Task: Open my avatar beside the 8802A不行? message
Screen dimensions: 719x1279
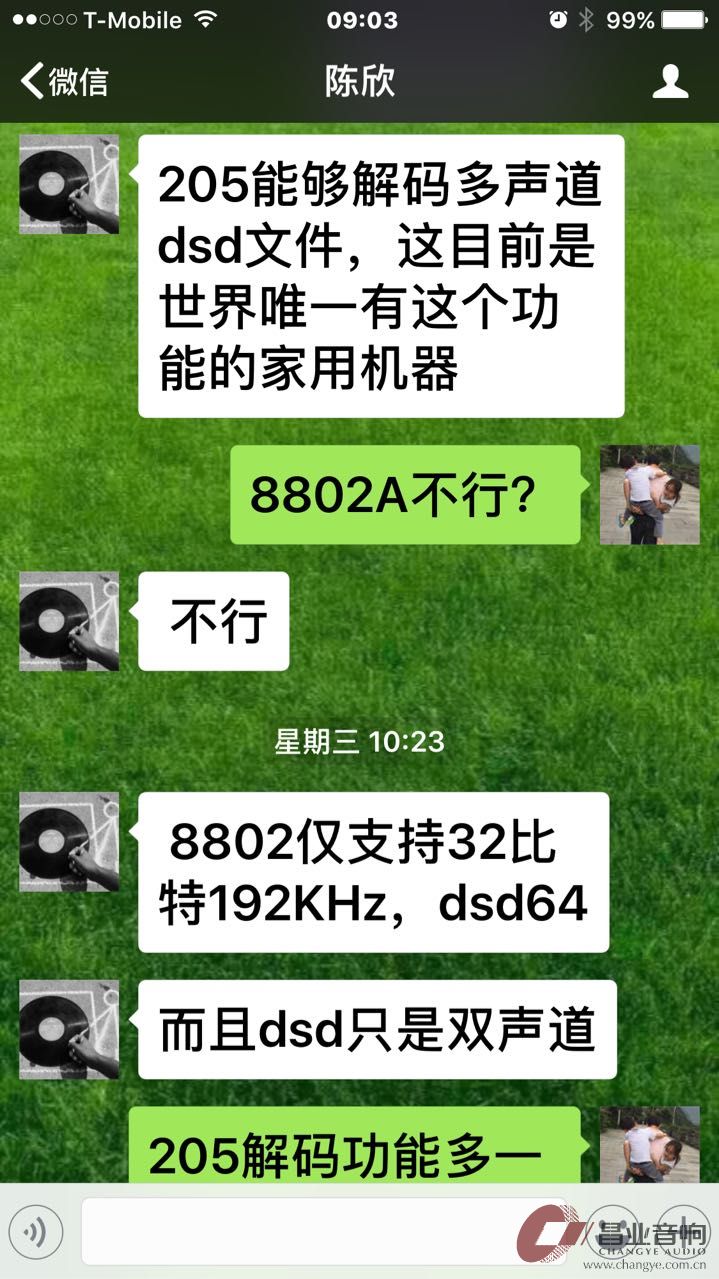Action: (x=649, y=494)
